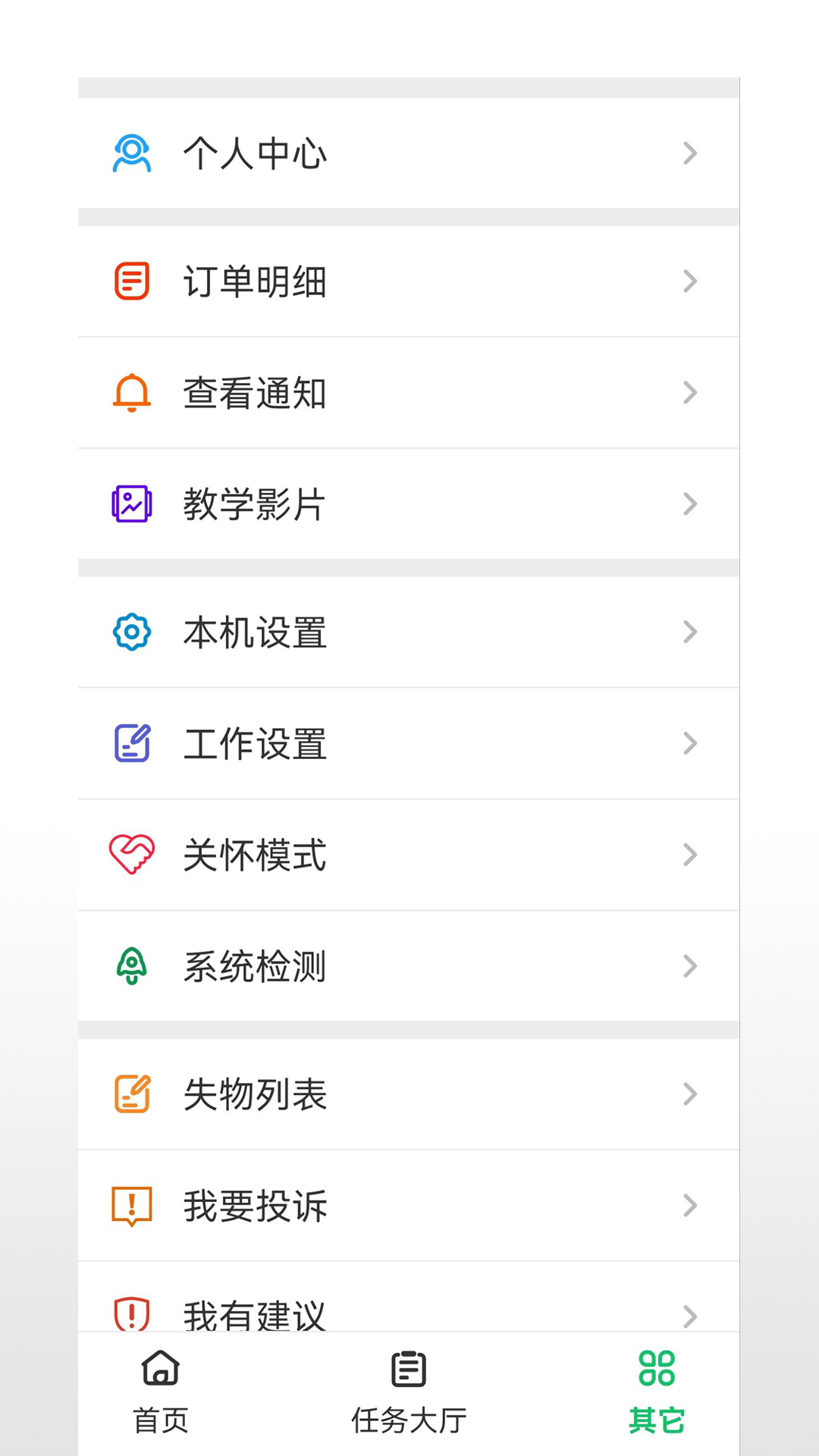This screenshot has height=1456, width=819.
Task: Click the home icon above 首页
Action: 160,1370
